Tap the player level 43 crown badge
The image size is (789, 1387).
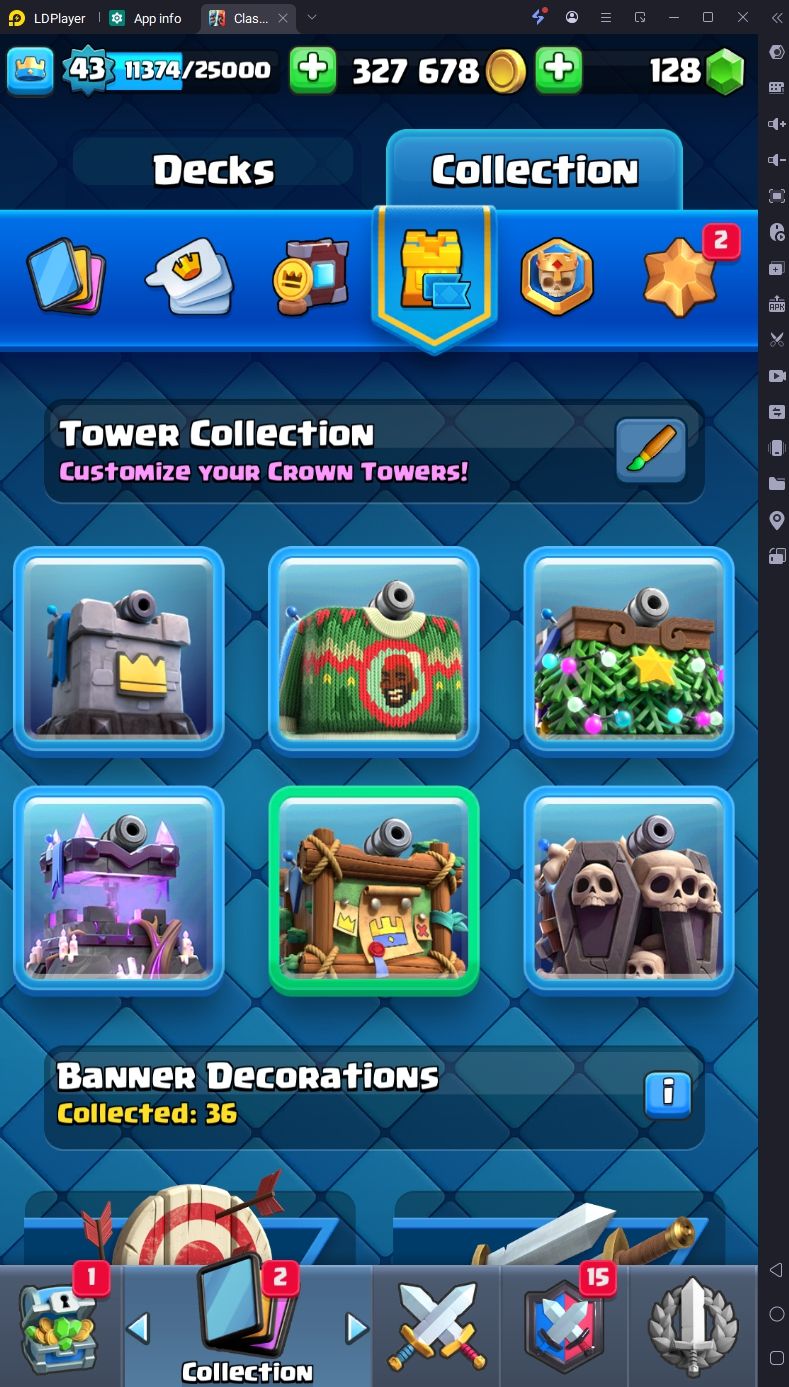point(87,70)
